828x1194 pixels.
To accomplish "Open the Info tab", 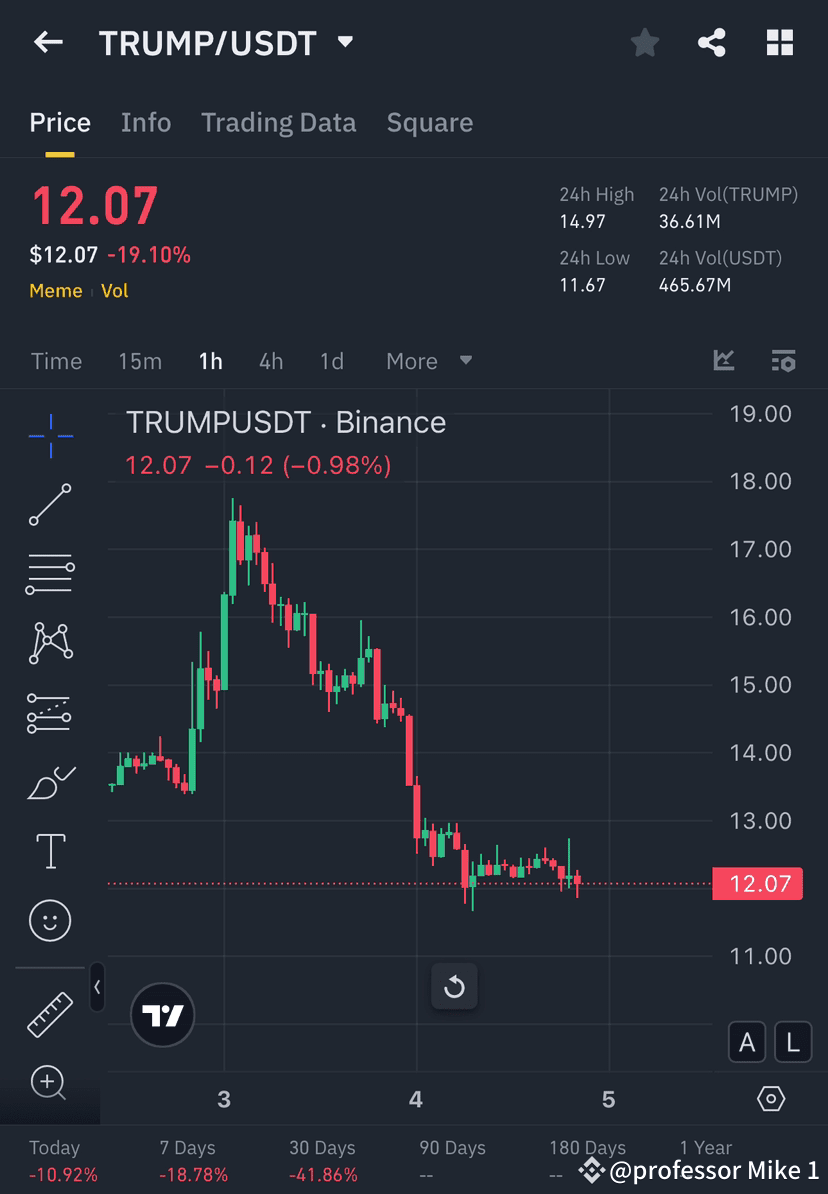I will 145,122.
